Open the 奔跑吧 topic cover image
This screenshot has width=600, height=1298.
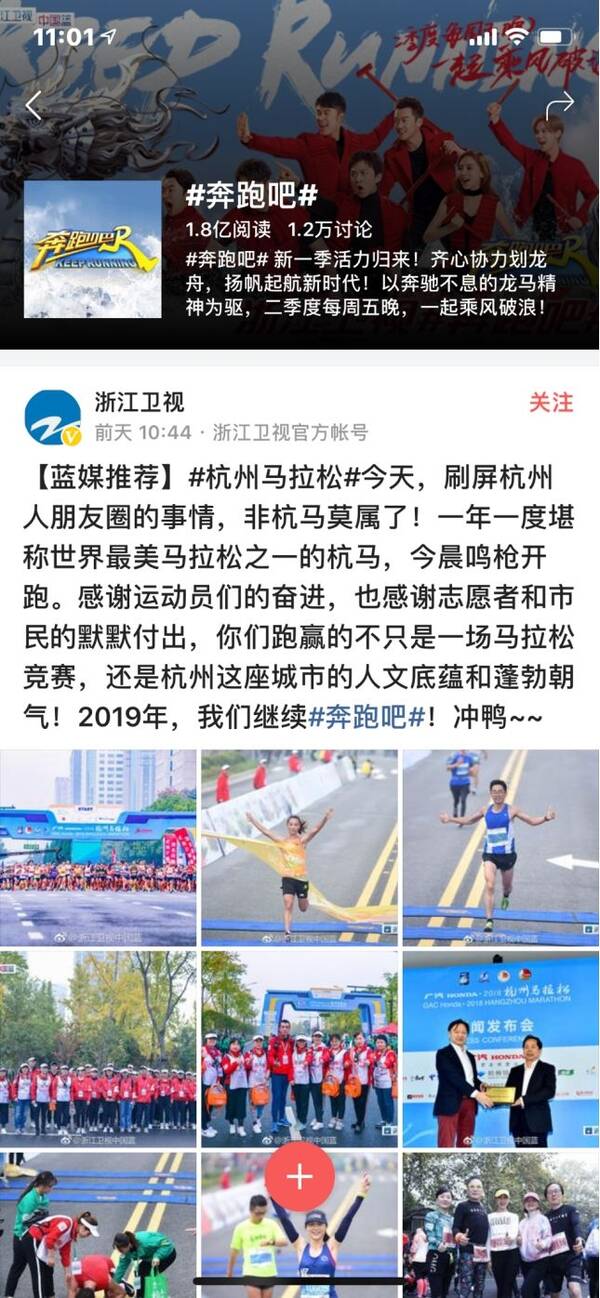pyautogui.click(x=92, y=249)
